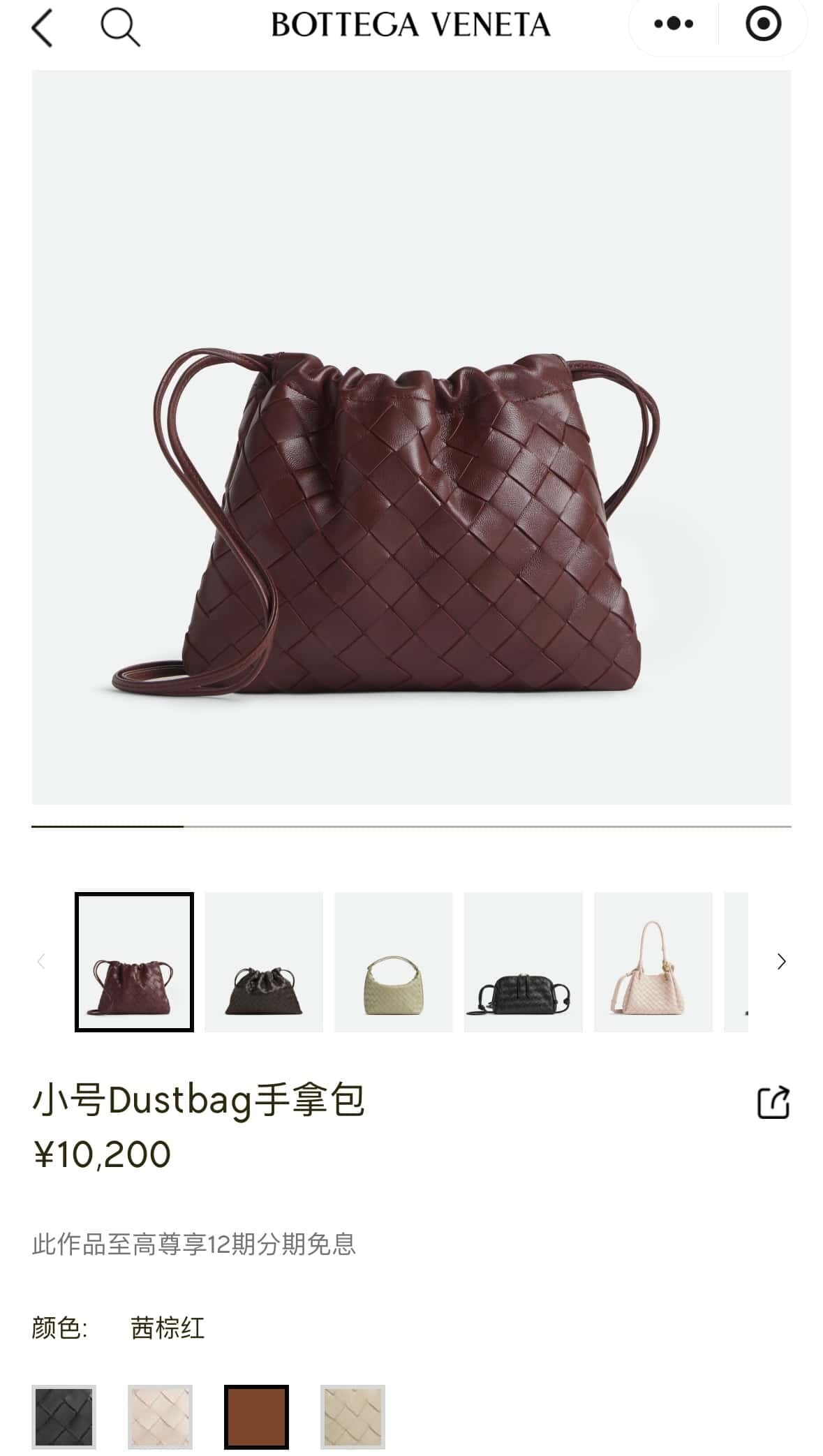Viewport: 823px width, 1456px height.
Task: Choose the beige woven color swatch
Action: 353,1416
